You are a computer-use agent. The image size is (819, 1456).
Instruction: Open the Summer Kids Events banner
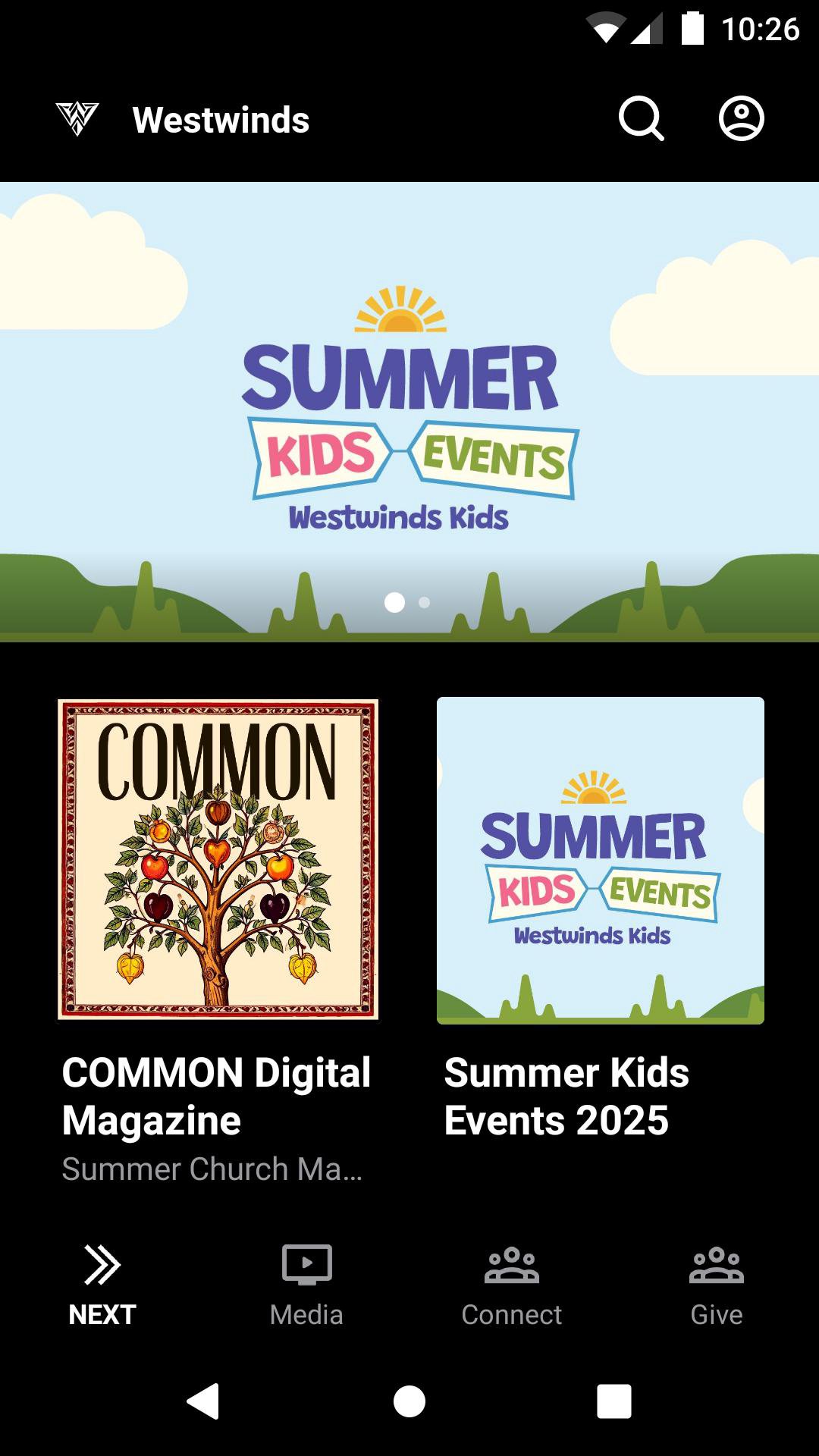coord(409,411)
